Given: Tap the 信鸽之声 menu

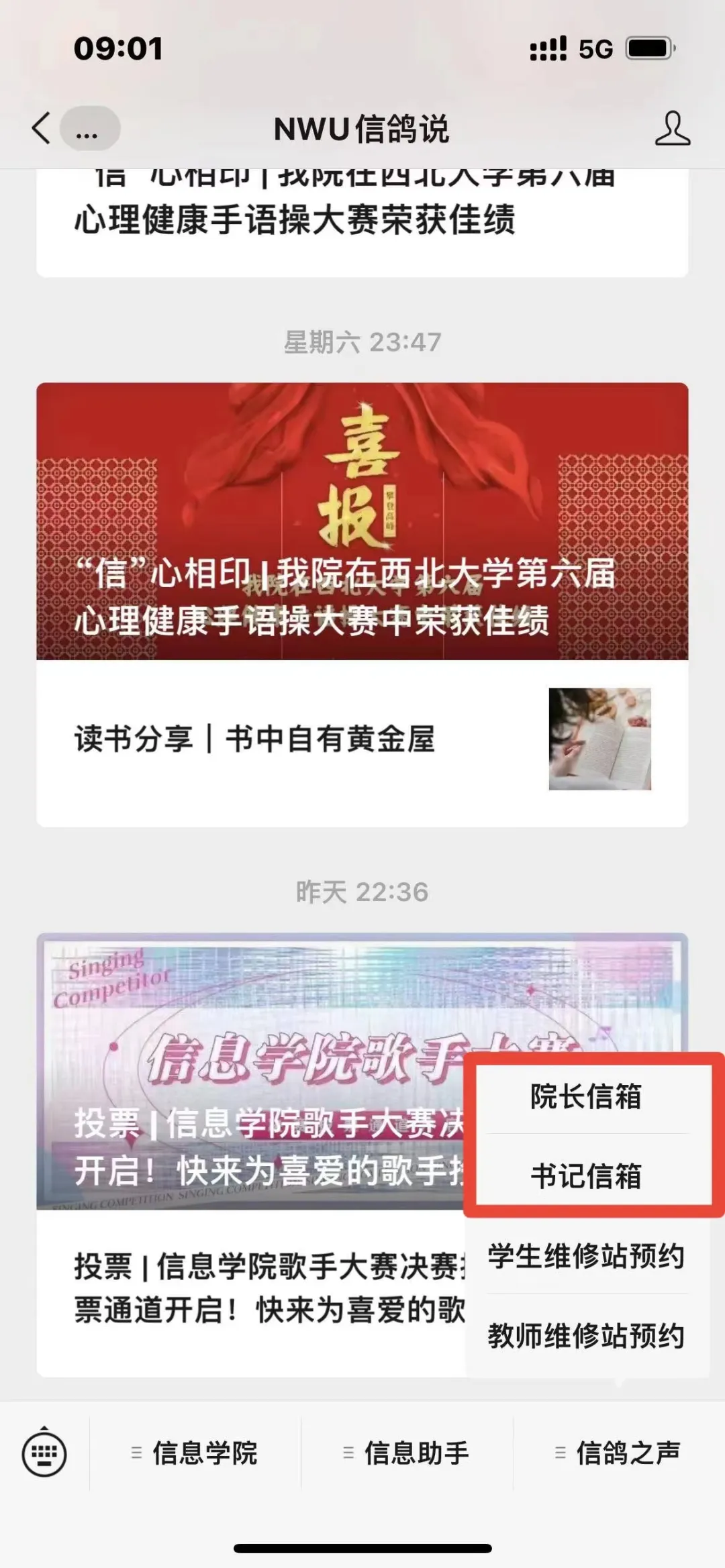Looking at the screenshot, I should point(619,1453).
